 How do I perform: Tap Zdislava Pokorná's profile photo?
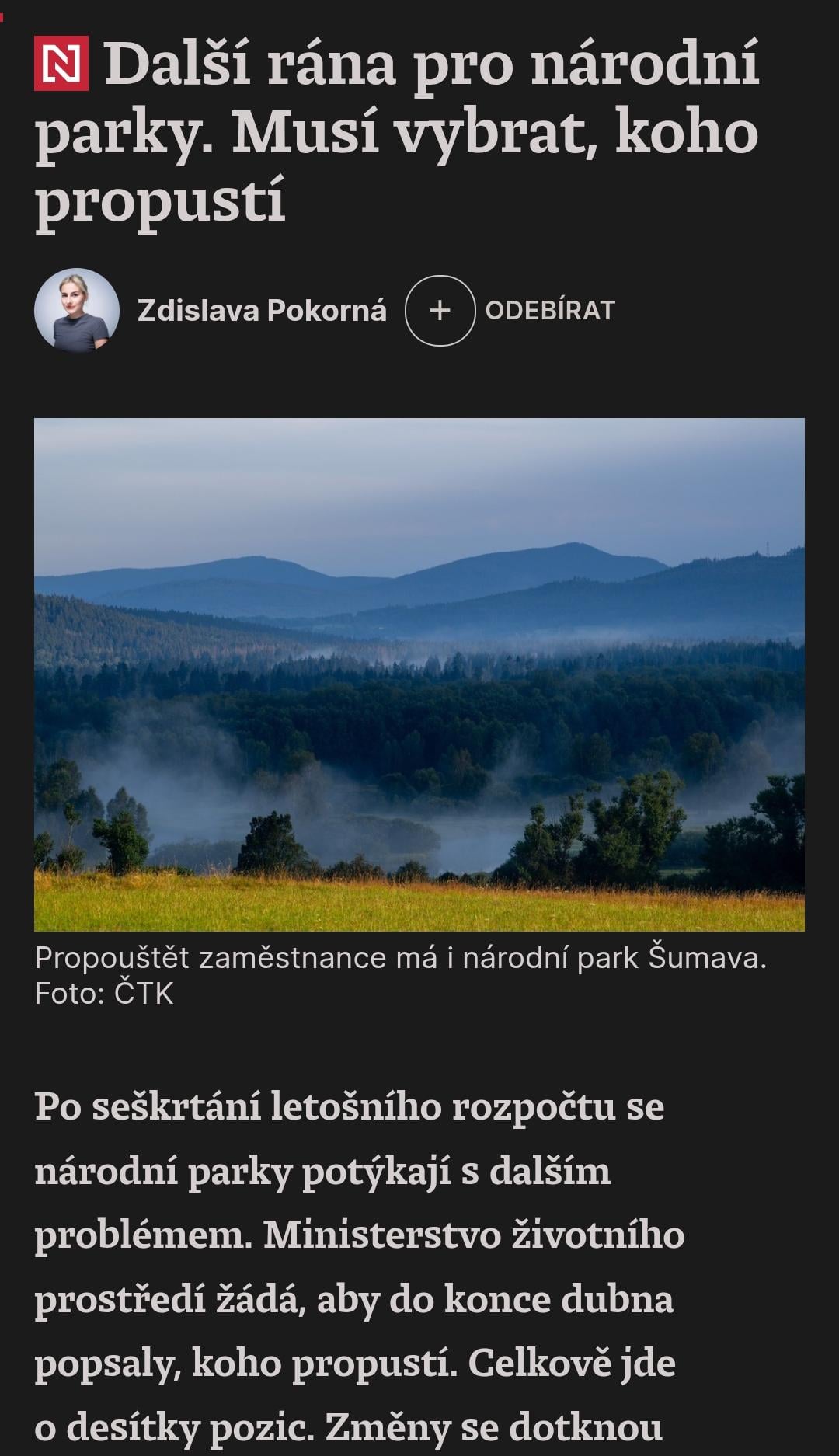pos(77,311)
